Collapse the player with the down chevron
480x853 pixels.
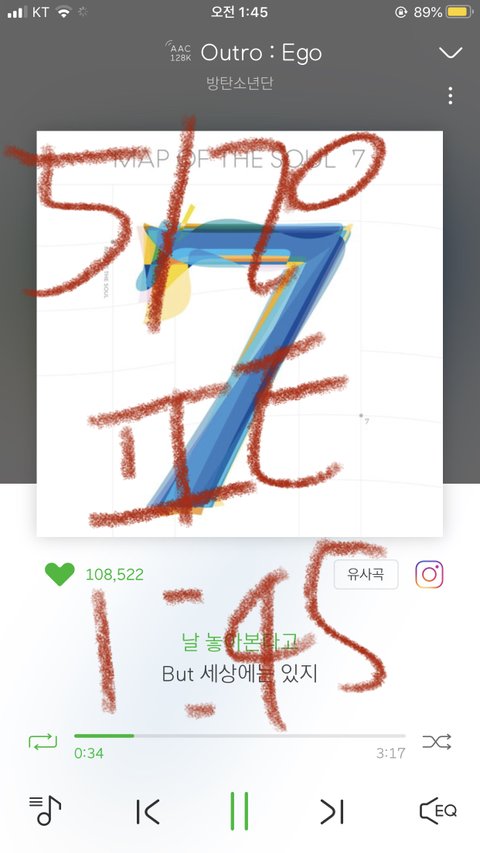[451, 53]
